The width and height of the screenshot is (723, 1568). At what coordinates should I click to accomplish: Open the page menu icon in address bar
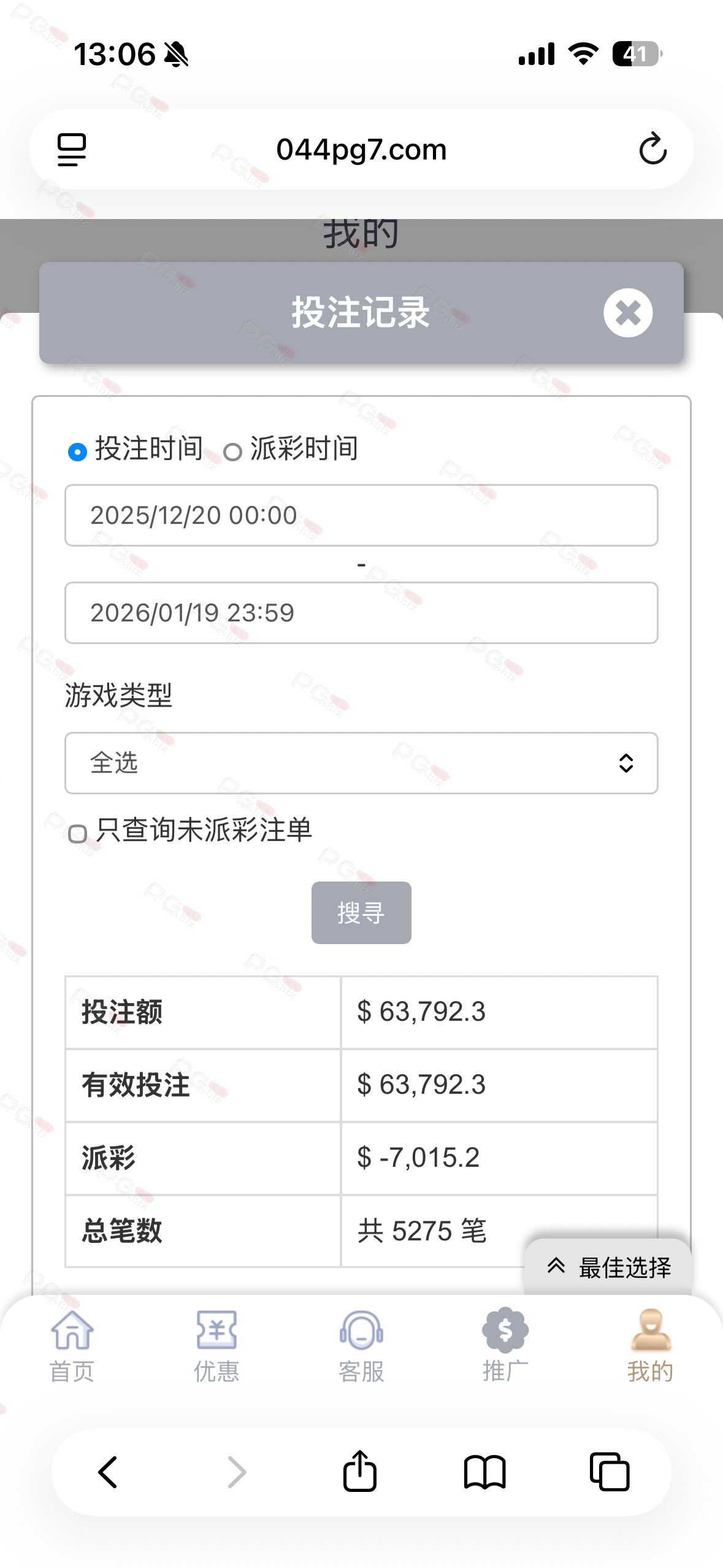coord(72,150)
